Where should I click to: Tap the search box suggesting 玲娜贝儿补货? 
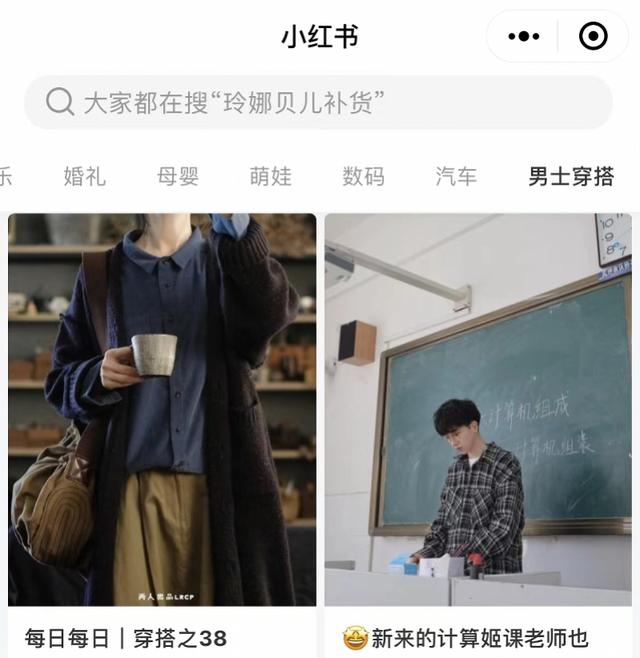coord(318,102)
